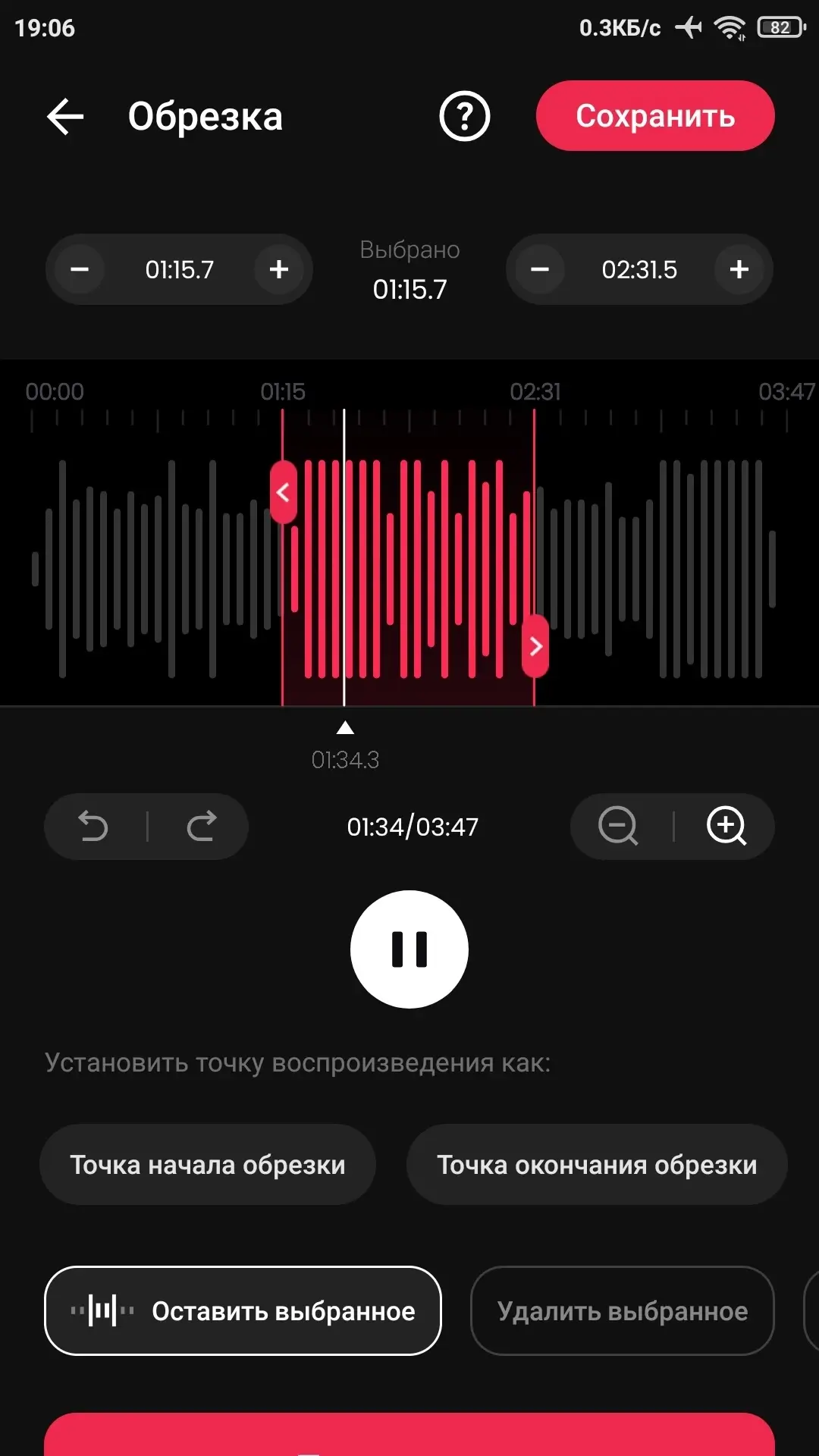Increase the start time 01:15.7

coord(279,269)
